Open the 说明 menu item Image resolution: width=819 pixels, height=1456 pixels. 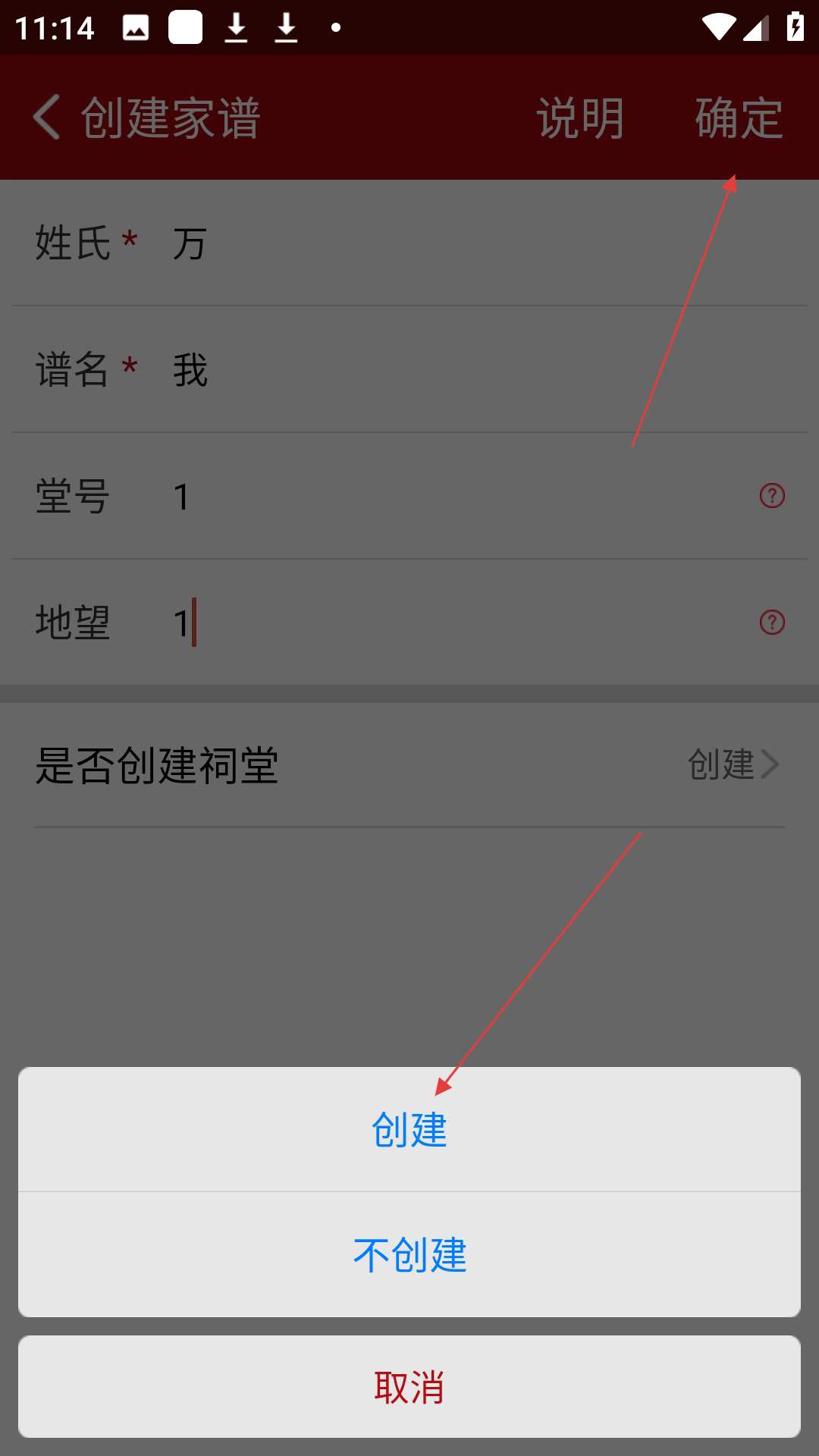[x=581, y=118]
